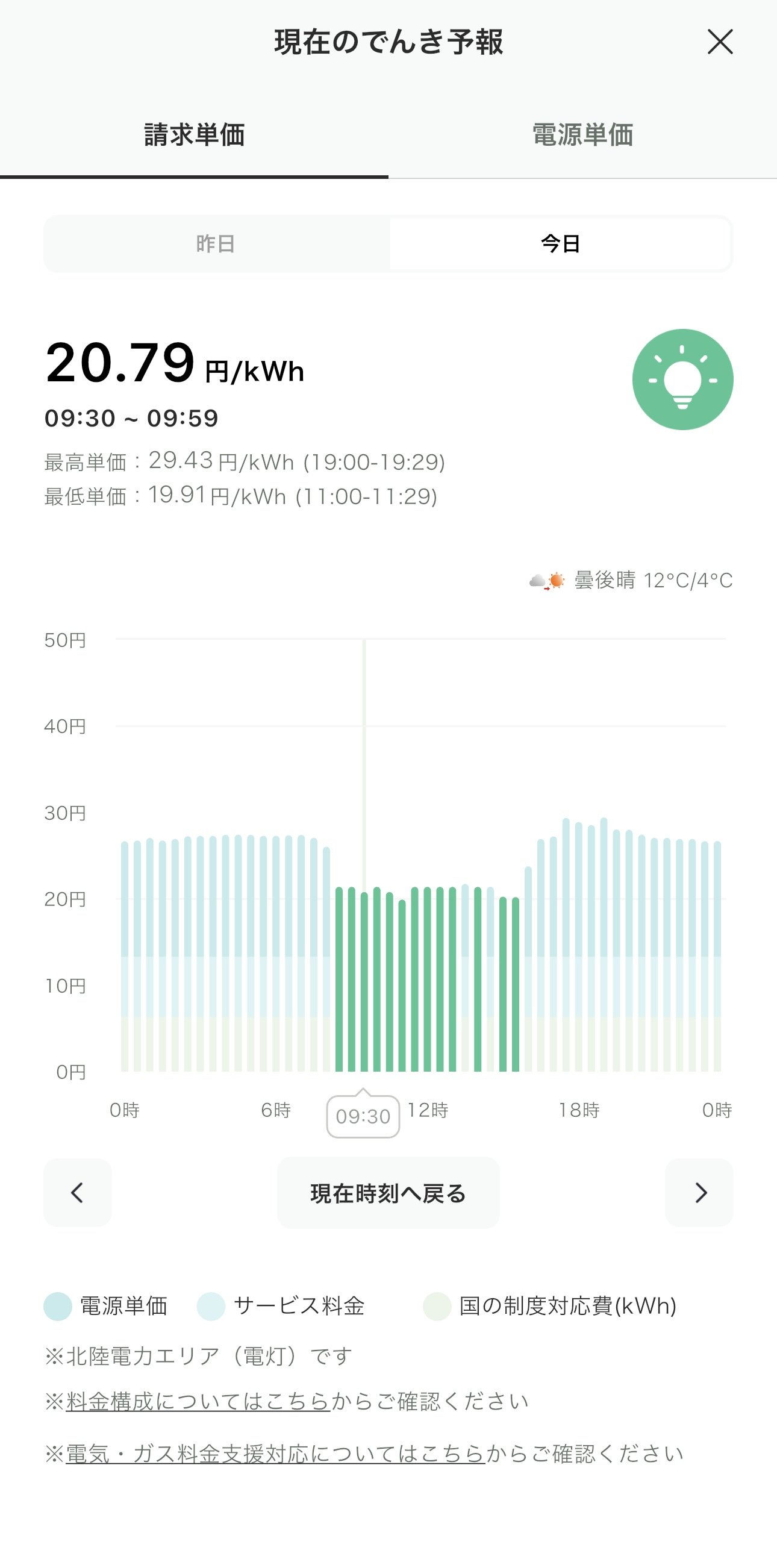This screenshot has width=777, height=1568.
Task: Close the でんき予報 screen
Action: pyautogui.click(x=720, y=42)
